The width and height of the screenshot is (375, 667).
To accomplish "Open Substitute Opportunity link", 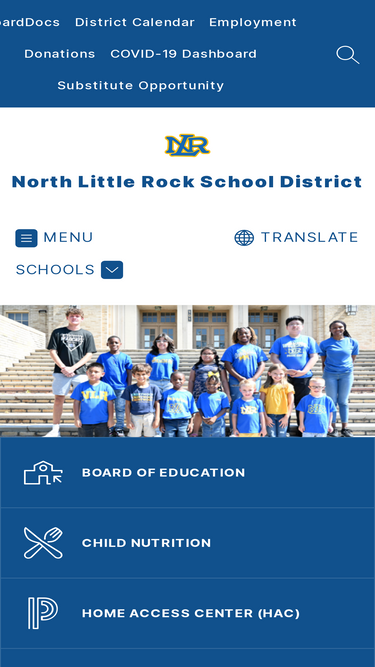I will 140,86.
